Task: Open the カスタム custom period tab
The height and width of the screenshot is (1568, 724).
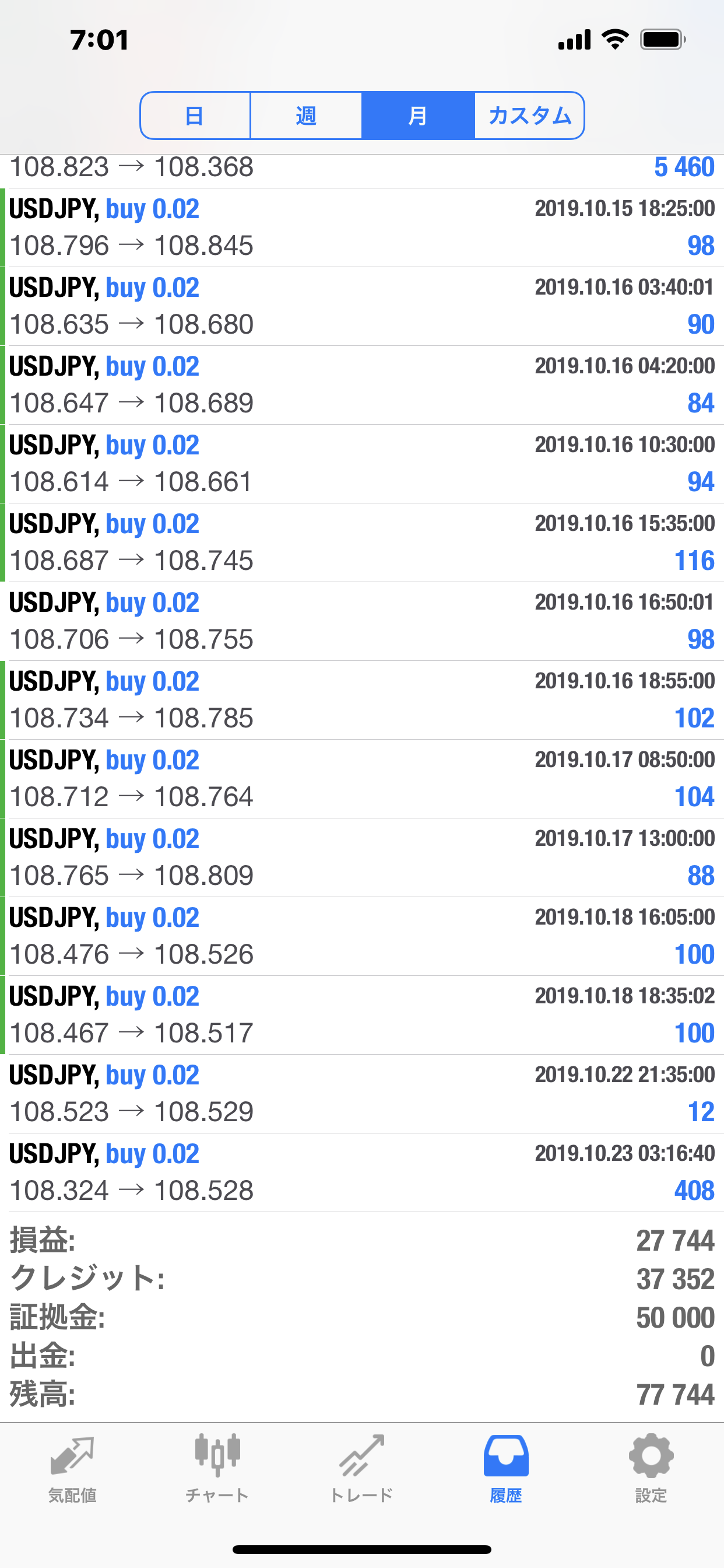Action: (x=529, y=116)
